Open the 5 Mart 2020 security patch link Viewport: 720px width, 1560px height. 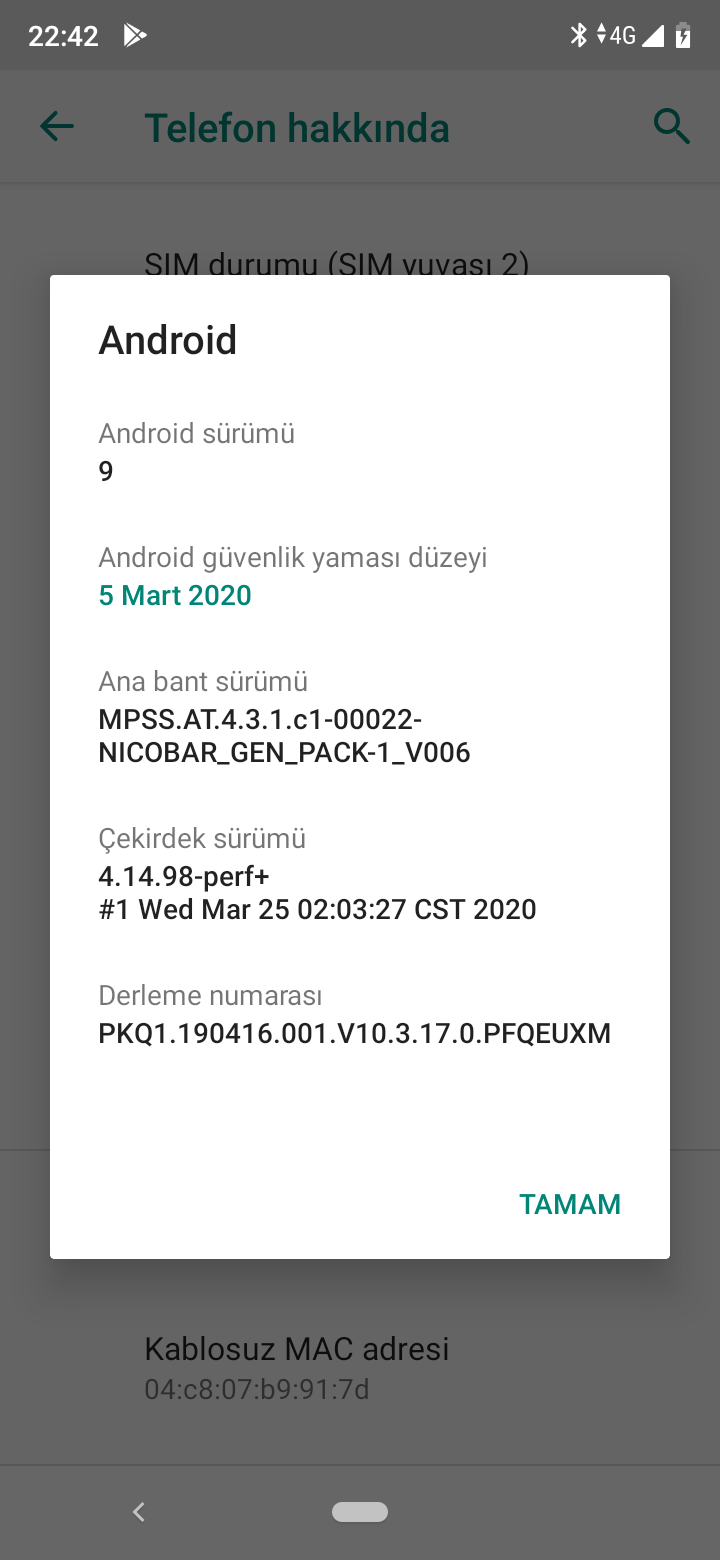pyautogui.click(x=175, y=595)
